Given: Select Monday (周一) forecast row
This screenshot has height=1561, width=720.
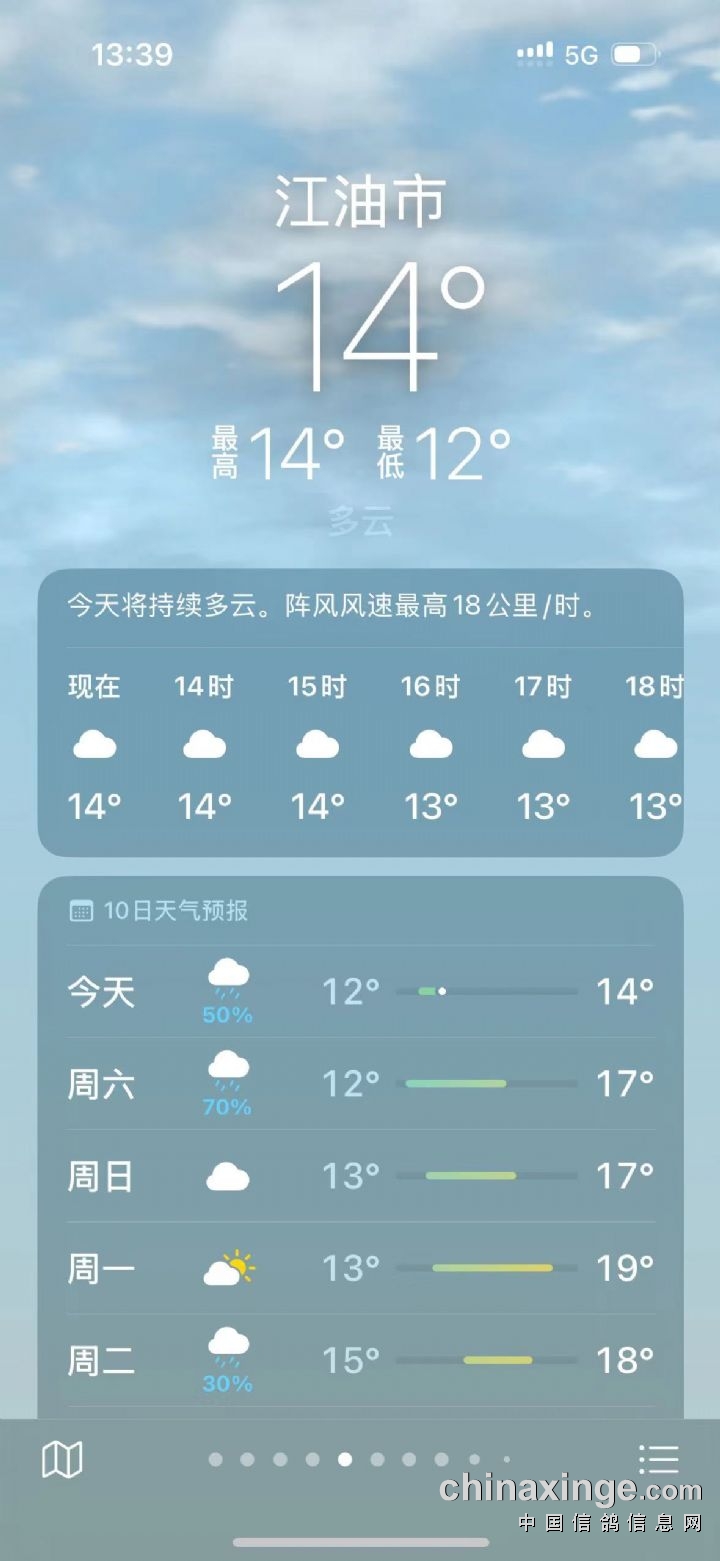Looking at the screenshot, I should click(360, 1268).
